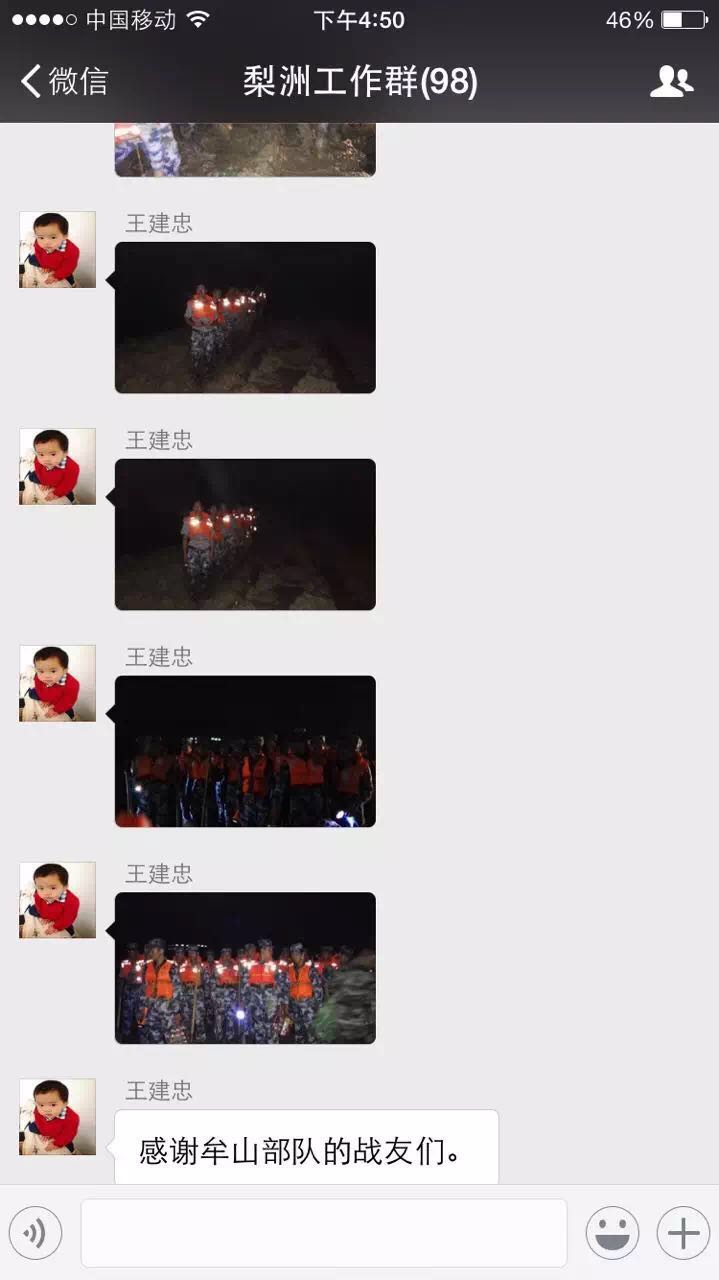Viewport: 719px width, 1280px height.
Task: Open 王建忠's avatar beside the text message
Action: pos(58,1116)
